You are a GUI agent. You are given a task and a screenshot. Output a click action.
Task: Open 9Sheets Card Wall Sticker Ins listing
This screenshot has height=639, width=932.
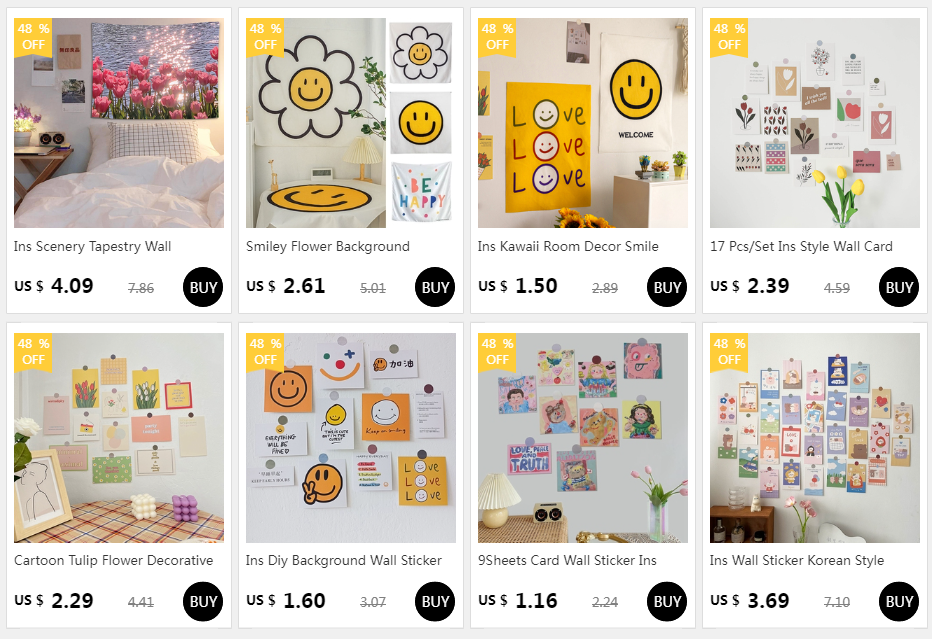pyautogui.click(x=567, y=561)
